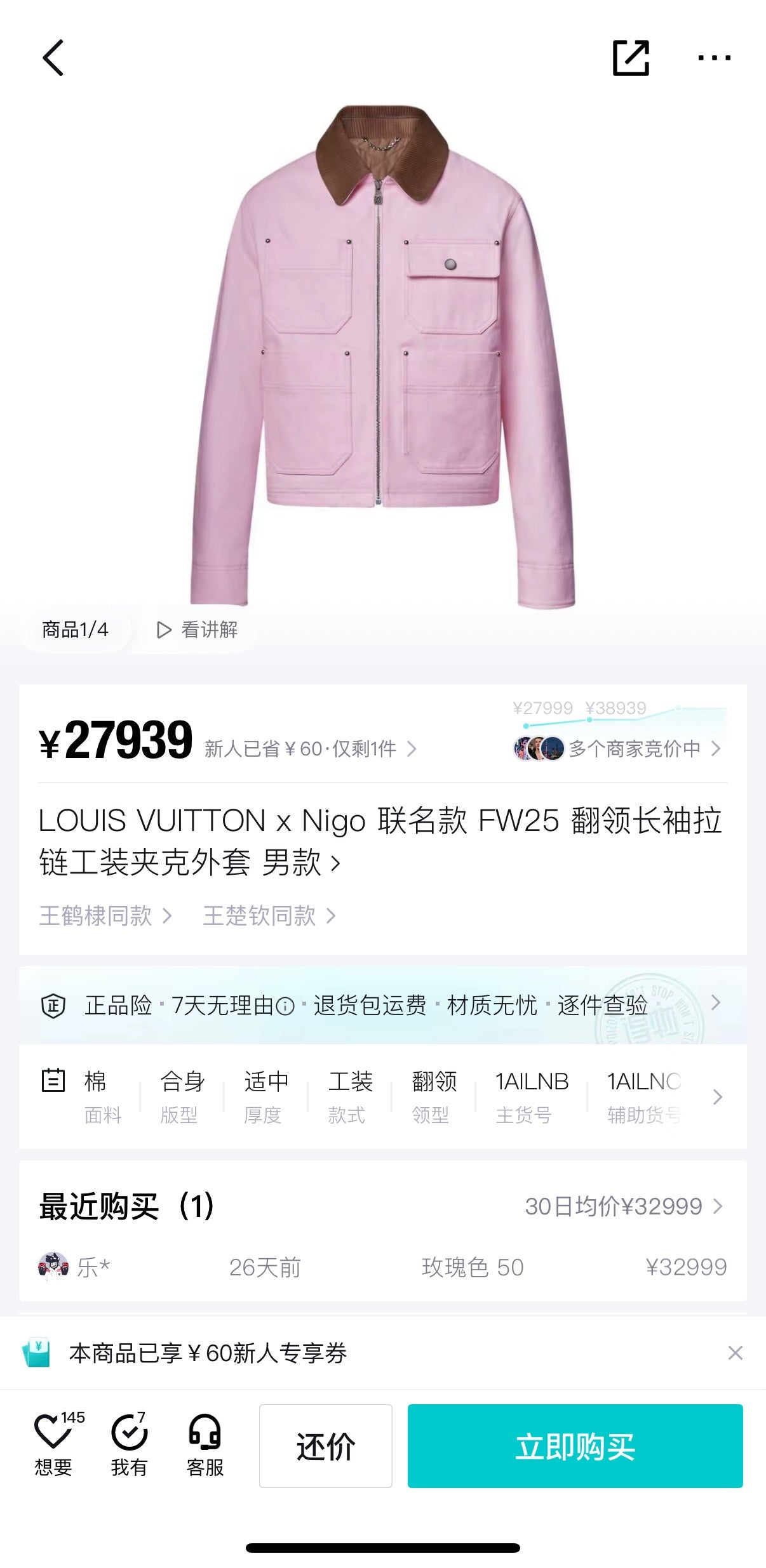Play the 看讲解 product explanation
Screen dimensions: 766x1568
198,630
